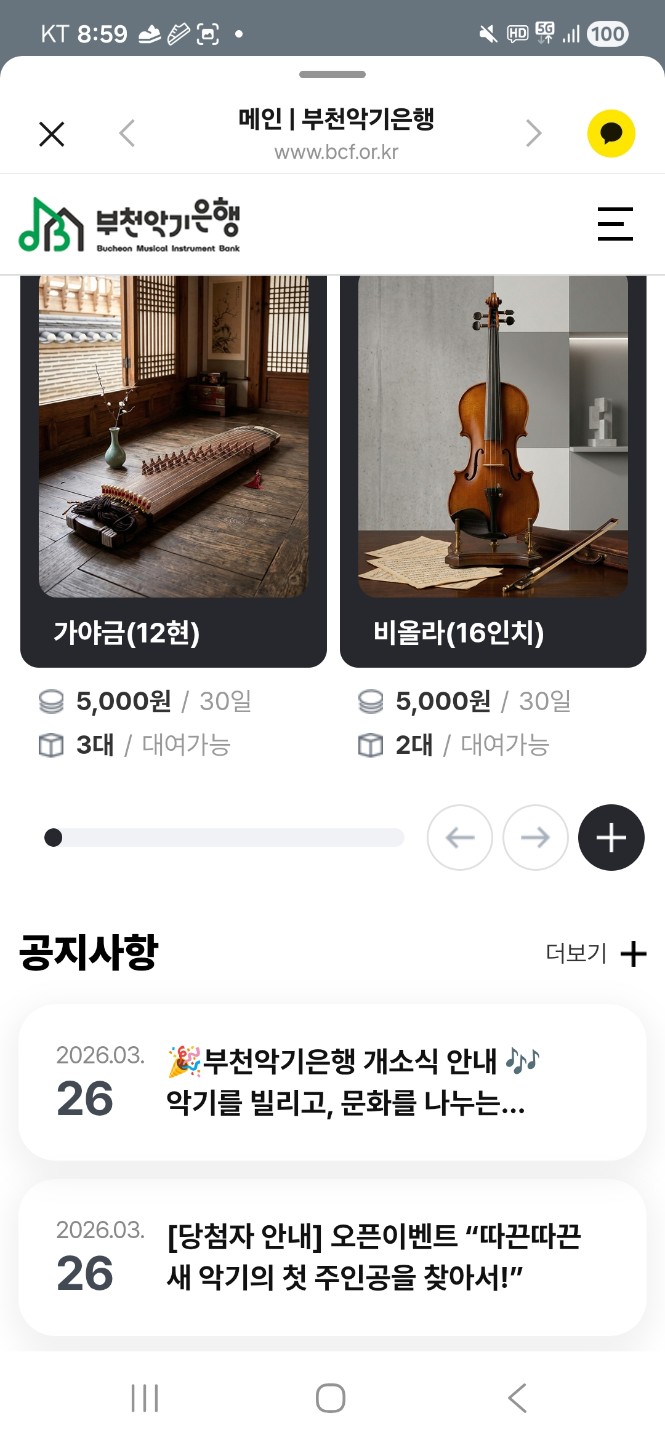Close the in-app browser with X
Viewport: 665px width, 1440px height.
click(x=51, y=134)
